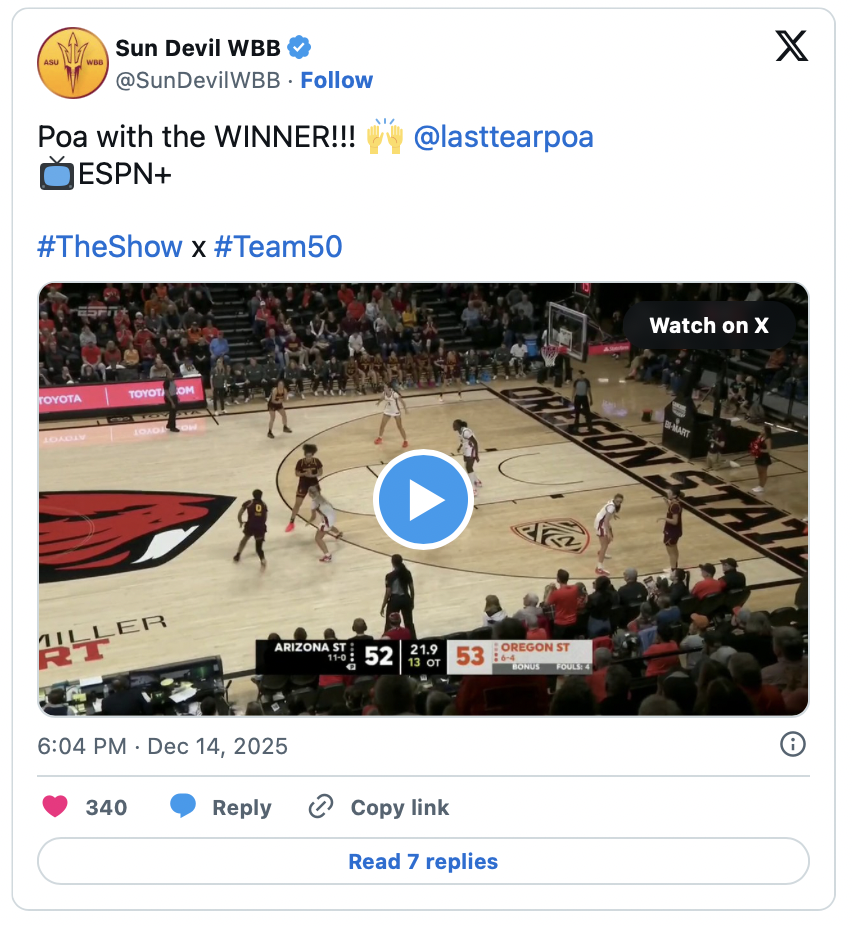Open the X logo link

[791, 45]
